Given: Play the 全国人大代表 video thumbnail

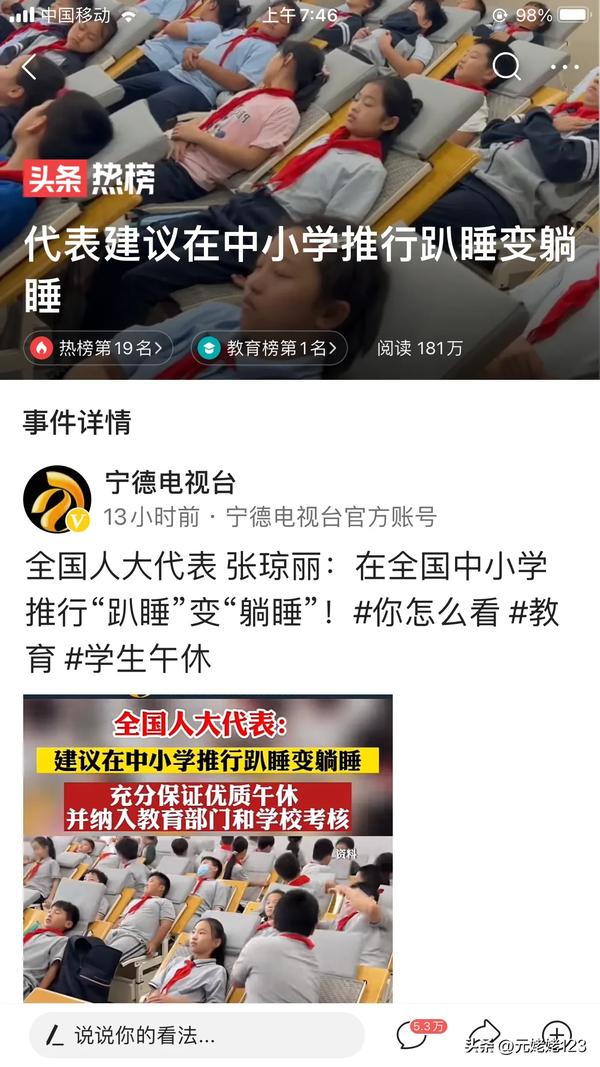Looking at the screenshot, I should [208, 848].
